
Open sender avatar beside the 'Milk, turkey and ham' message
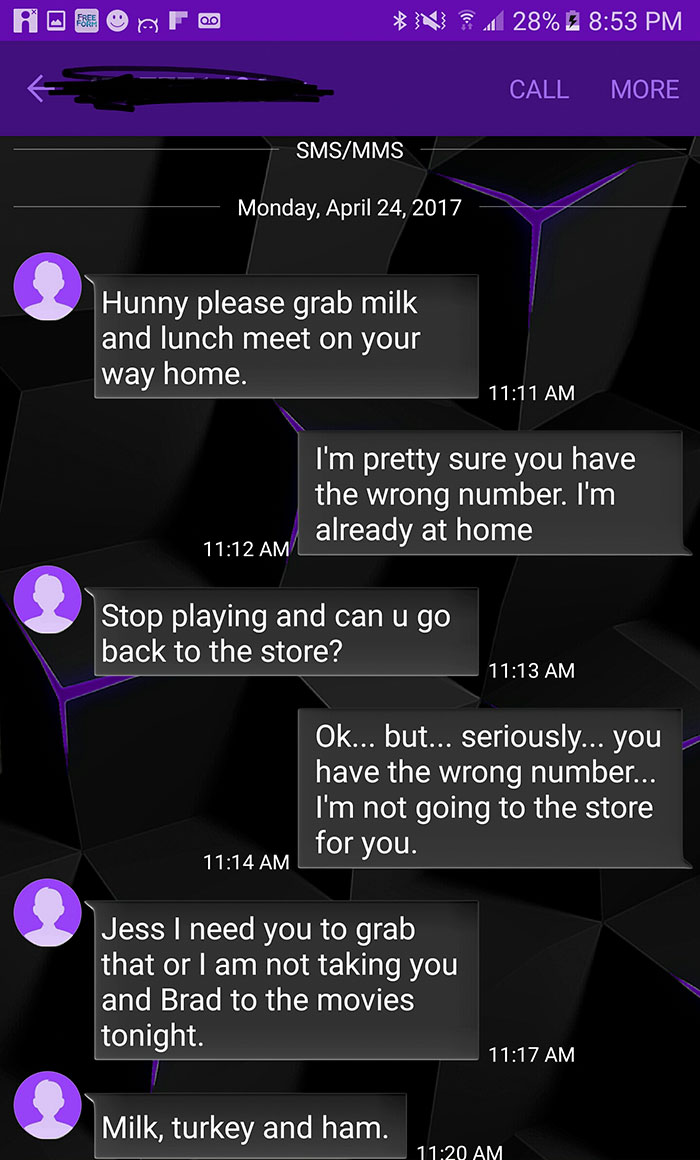click(x=47, y=1105)
